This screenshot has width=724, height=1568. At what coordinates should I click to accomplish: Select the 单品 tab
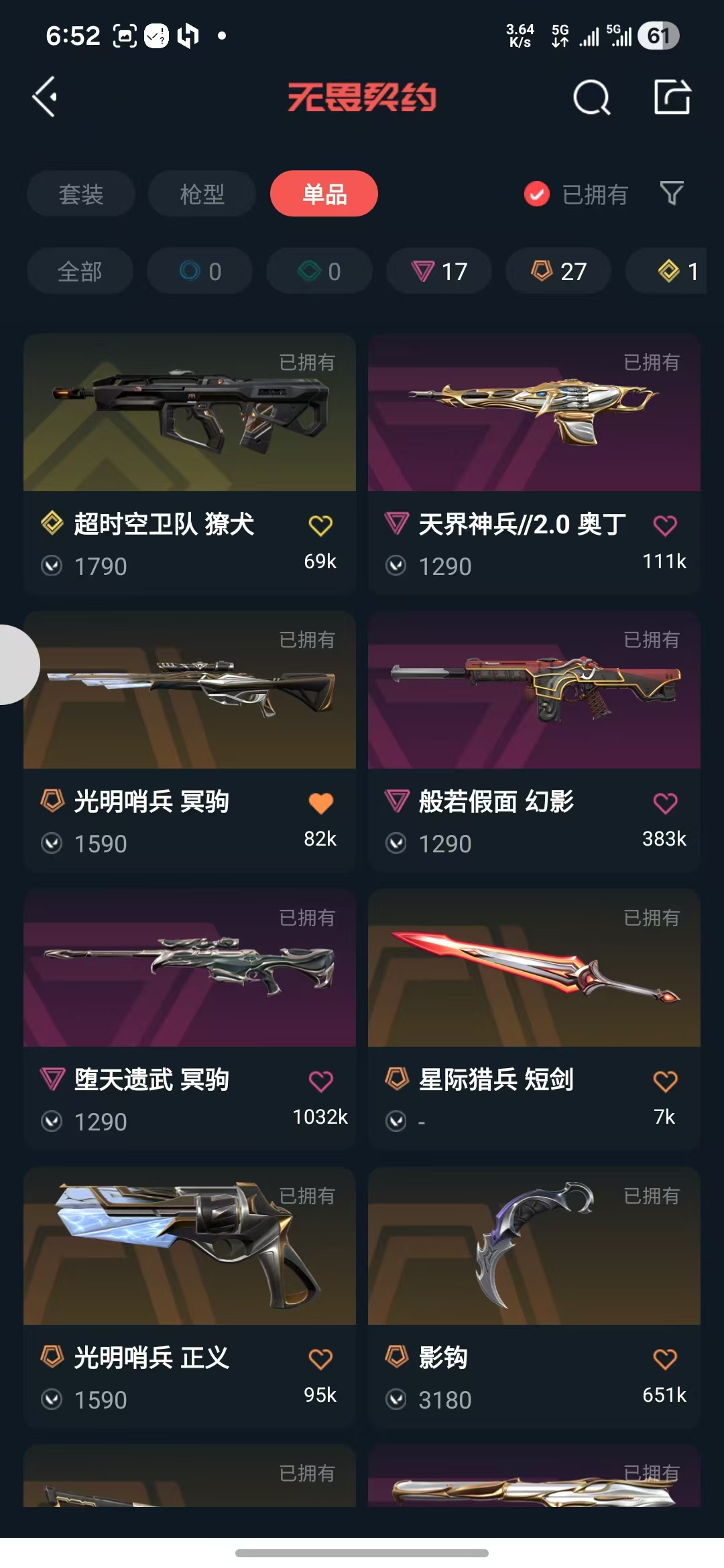click(324, 194)
